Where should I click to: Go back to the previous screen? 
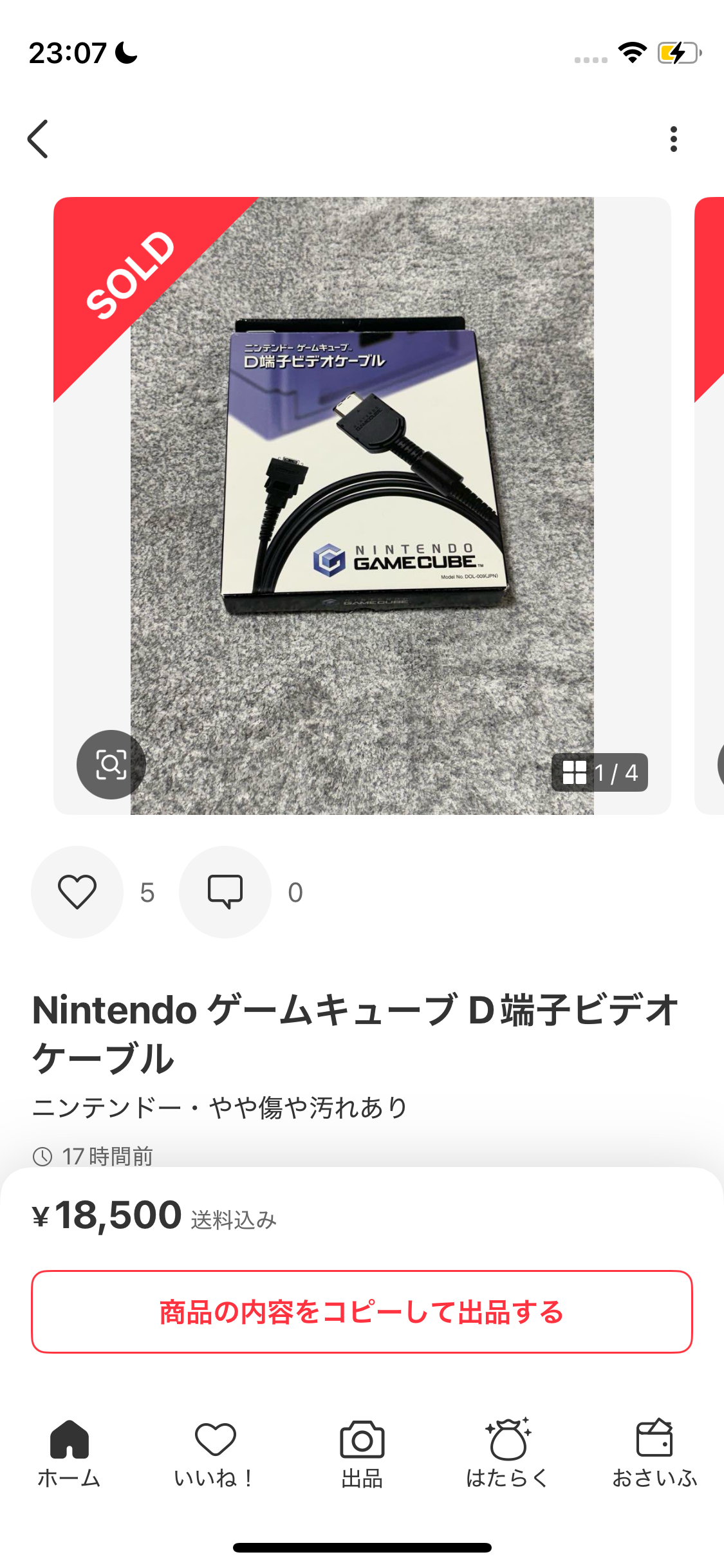[38, 138]
